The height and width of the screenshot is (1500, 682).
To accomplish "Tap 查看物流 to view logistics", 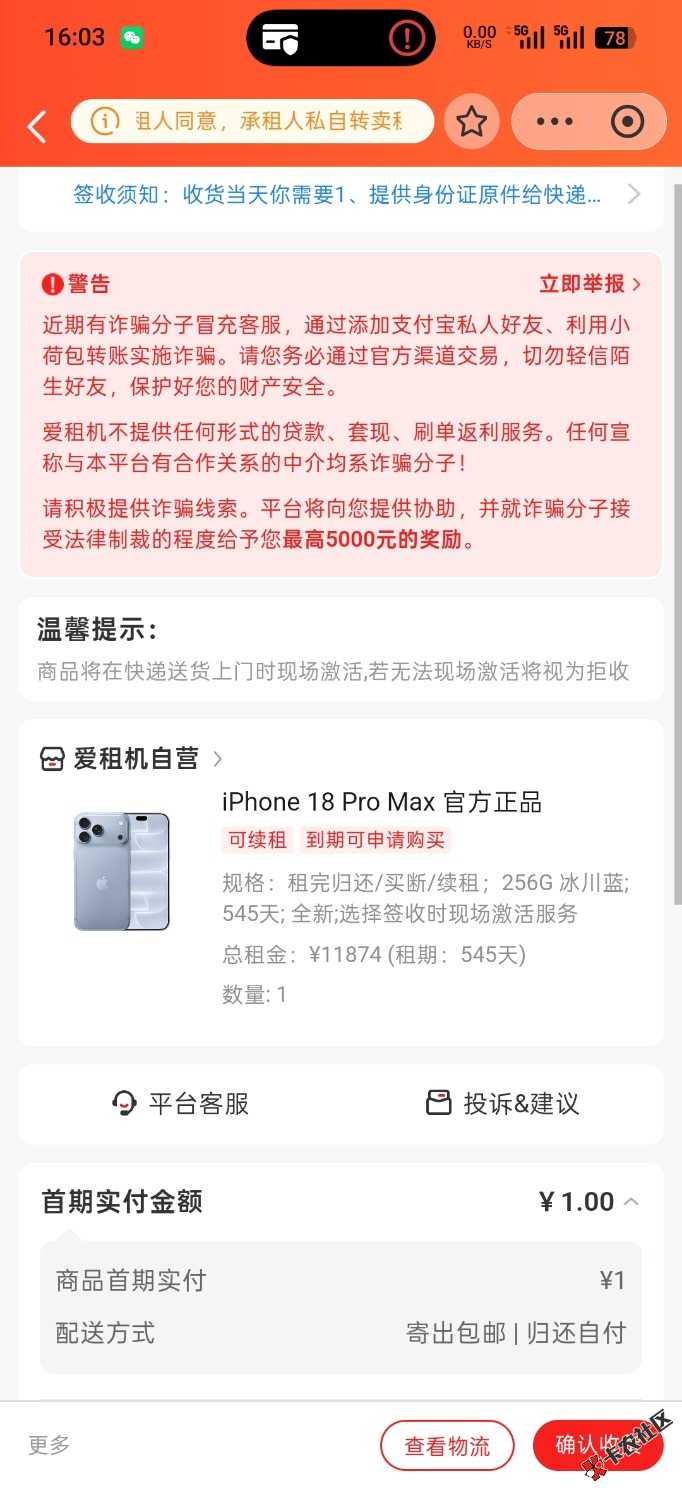I will tap(447, 1446).
